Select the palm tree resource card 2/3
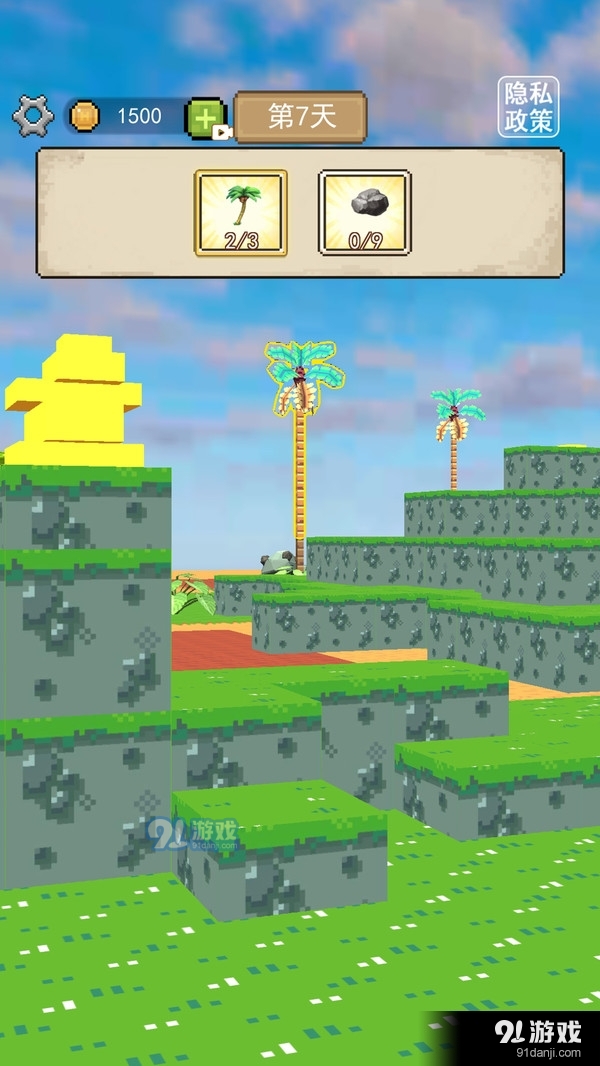Screen dimensions: 600x1066 (241, 212)
